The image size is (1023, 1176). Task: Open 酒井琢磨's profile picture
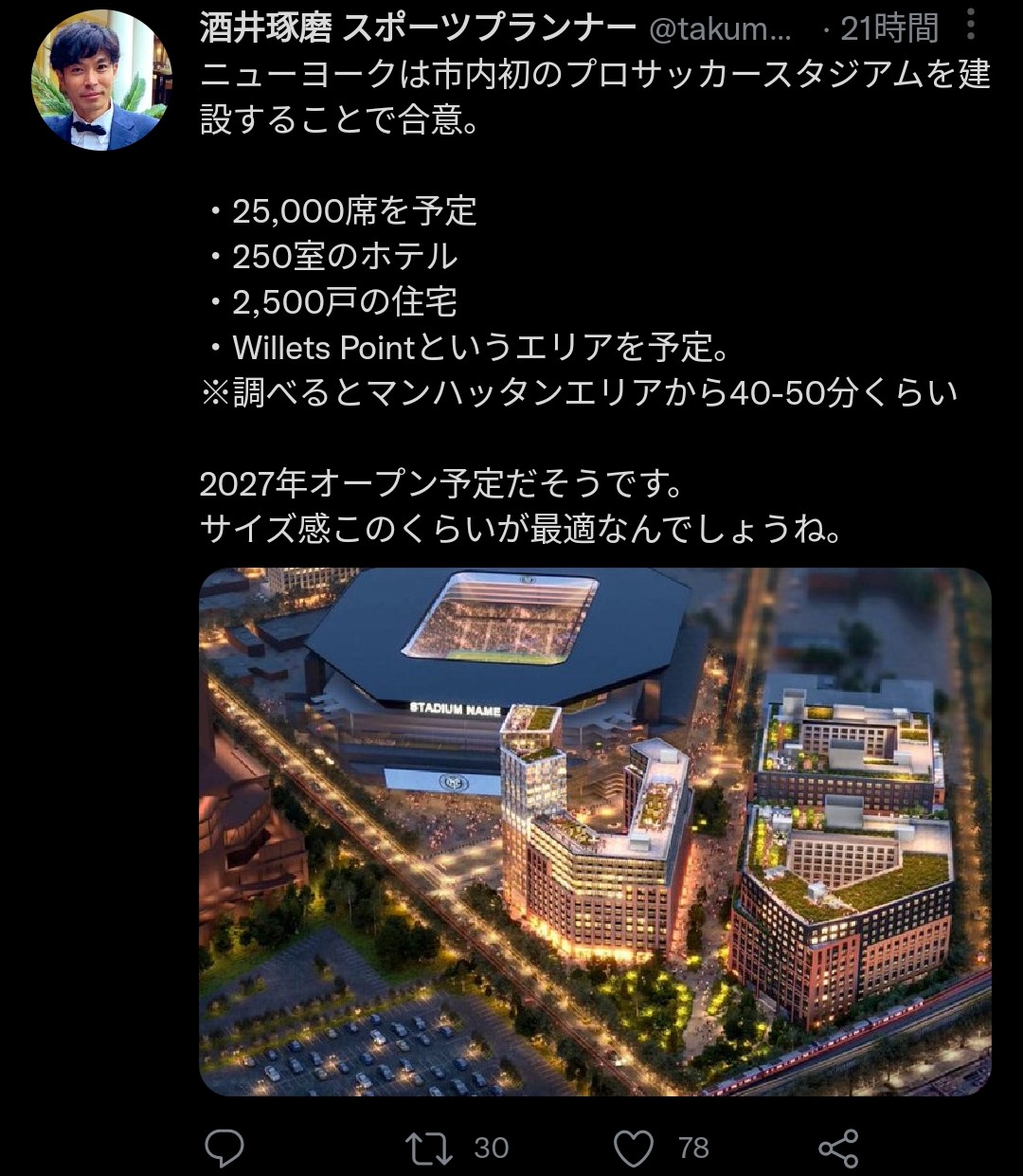click(x=102, y=81)
